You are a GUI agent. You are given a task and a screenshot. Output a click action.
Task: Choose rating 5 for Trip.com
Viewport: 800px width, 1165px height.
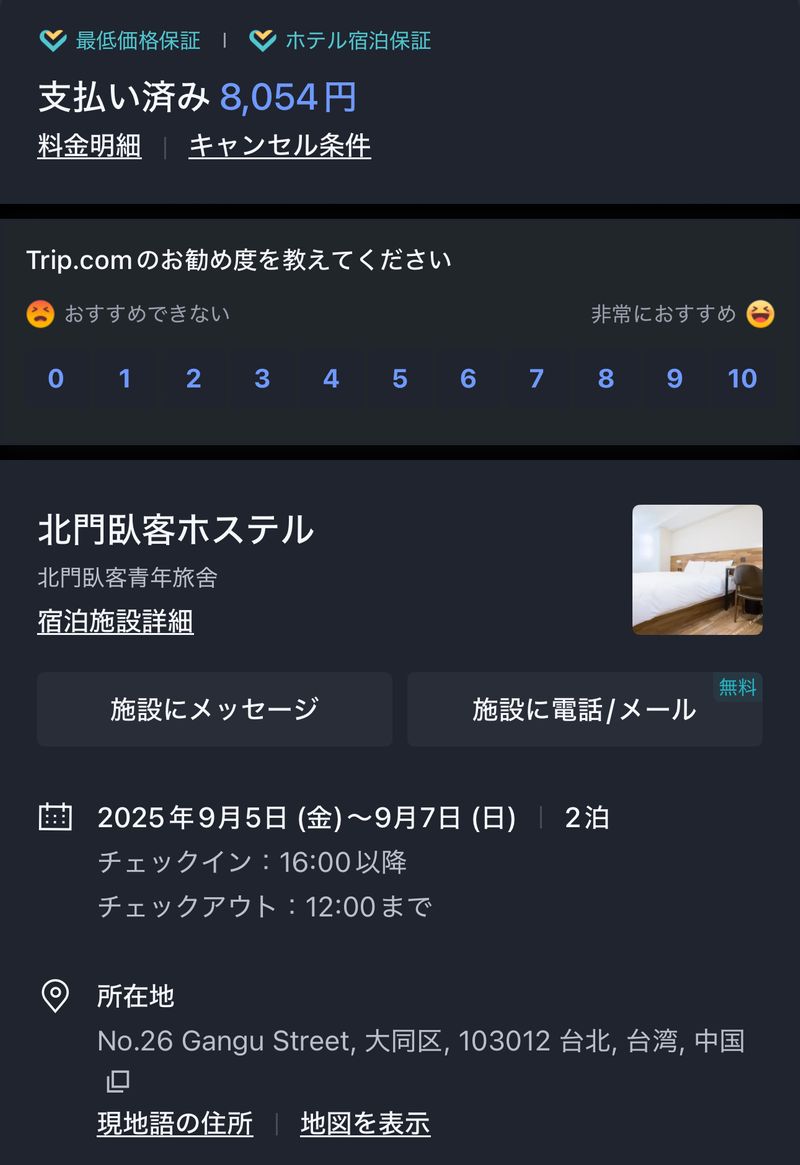[x=400, y=378]
